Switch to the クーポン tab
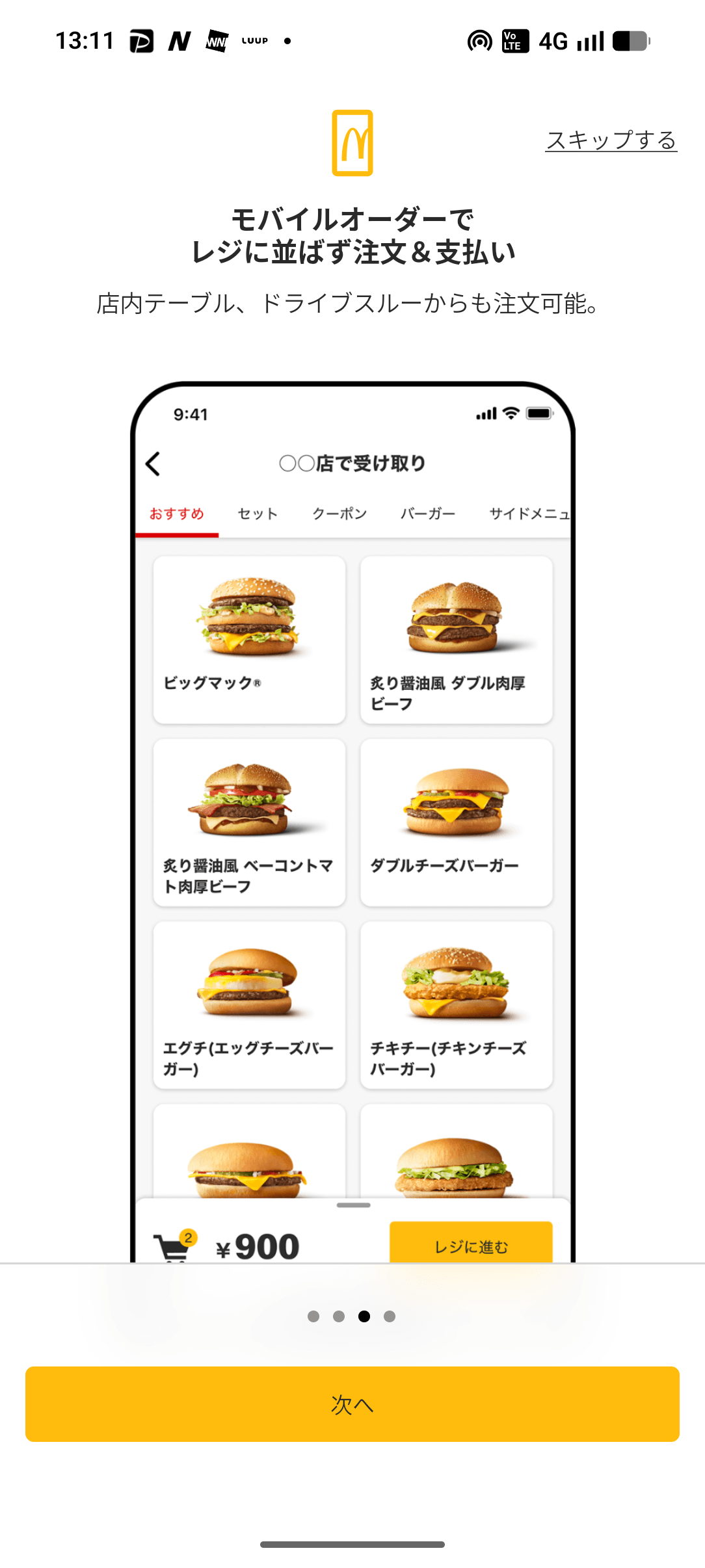Screen dimensions: 705x1568 [339, 514]
